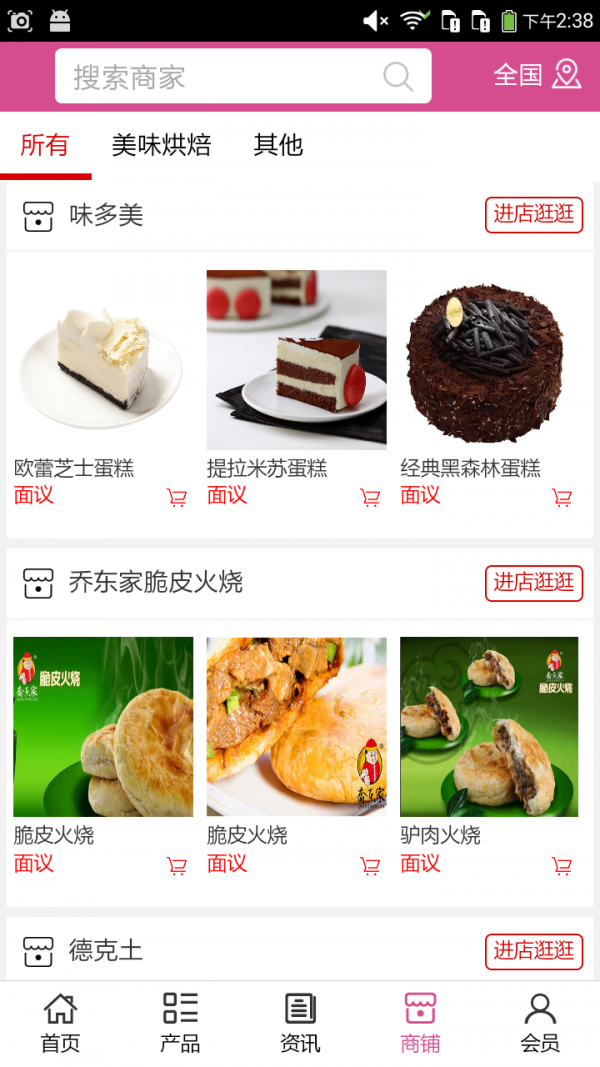The image size is (600, 1067).
Task: Open the 资讯 tab
Action: tap(300, 1023)
